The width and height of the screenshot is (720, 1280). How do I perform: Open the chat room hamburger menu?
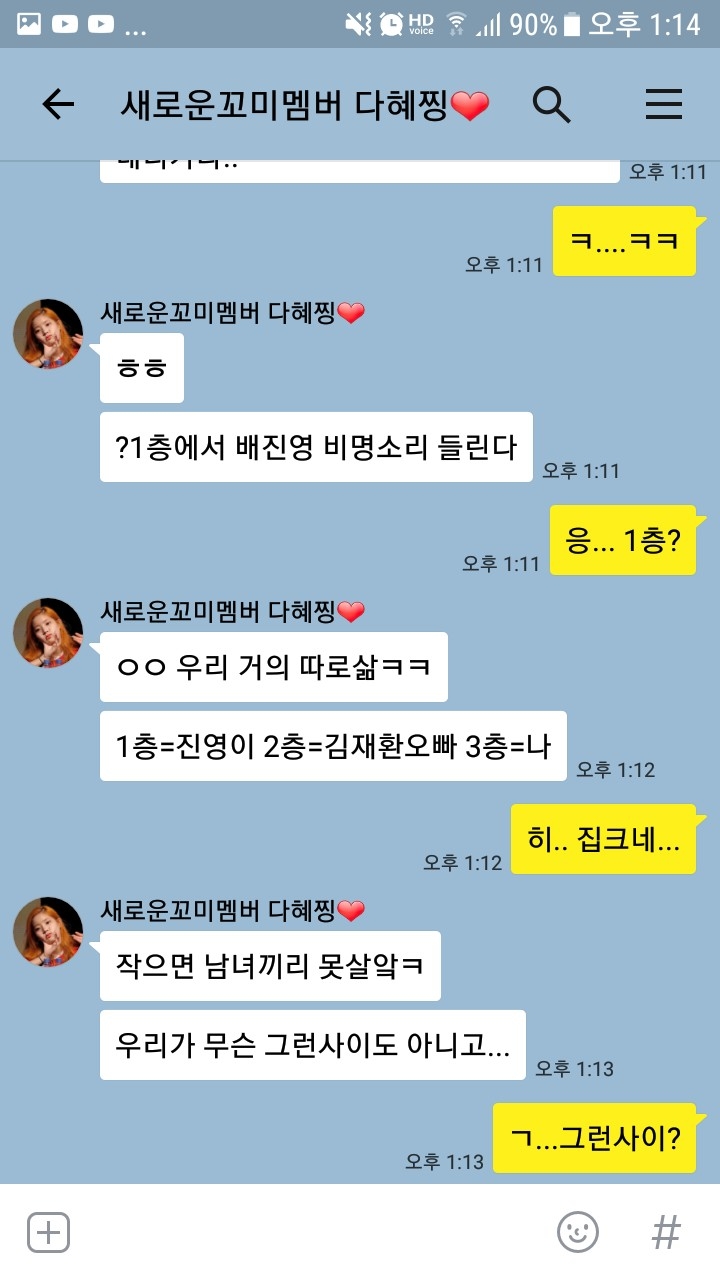[663, 104]
